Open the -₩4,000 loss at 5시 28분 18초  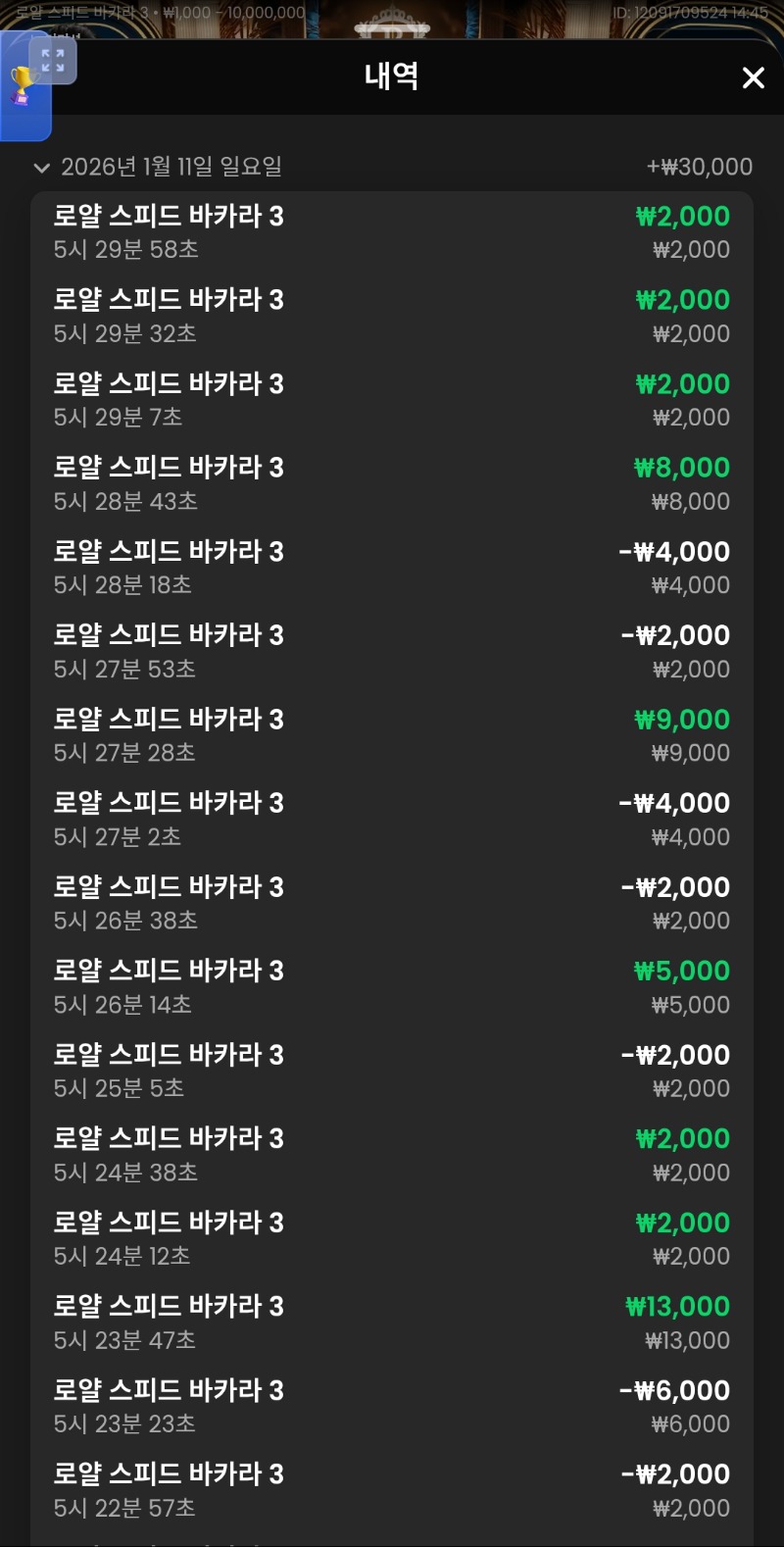coord(392,567)
